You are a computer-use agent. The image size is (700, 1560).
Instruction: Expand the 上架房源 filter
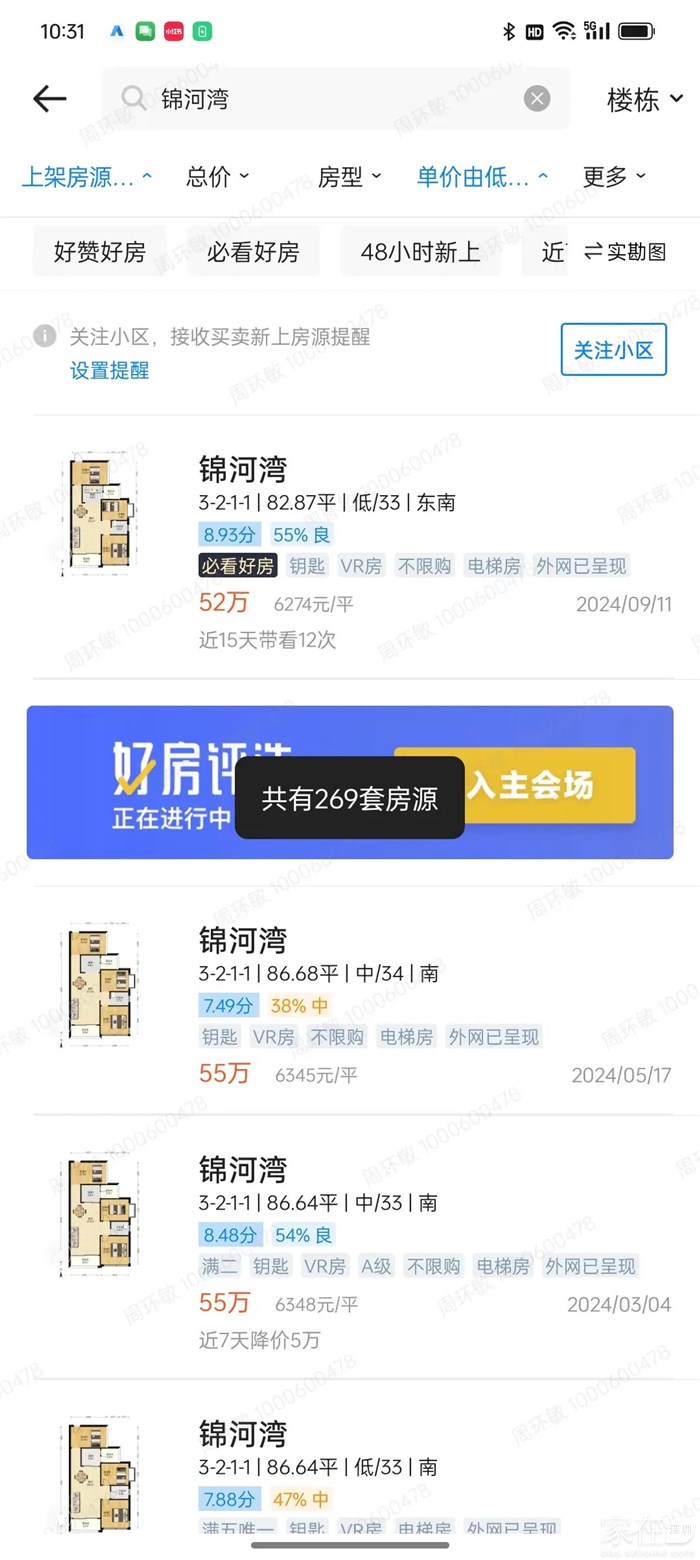tap(87, 178)
